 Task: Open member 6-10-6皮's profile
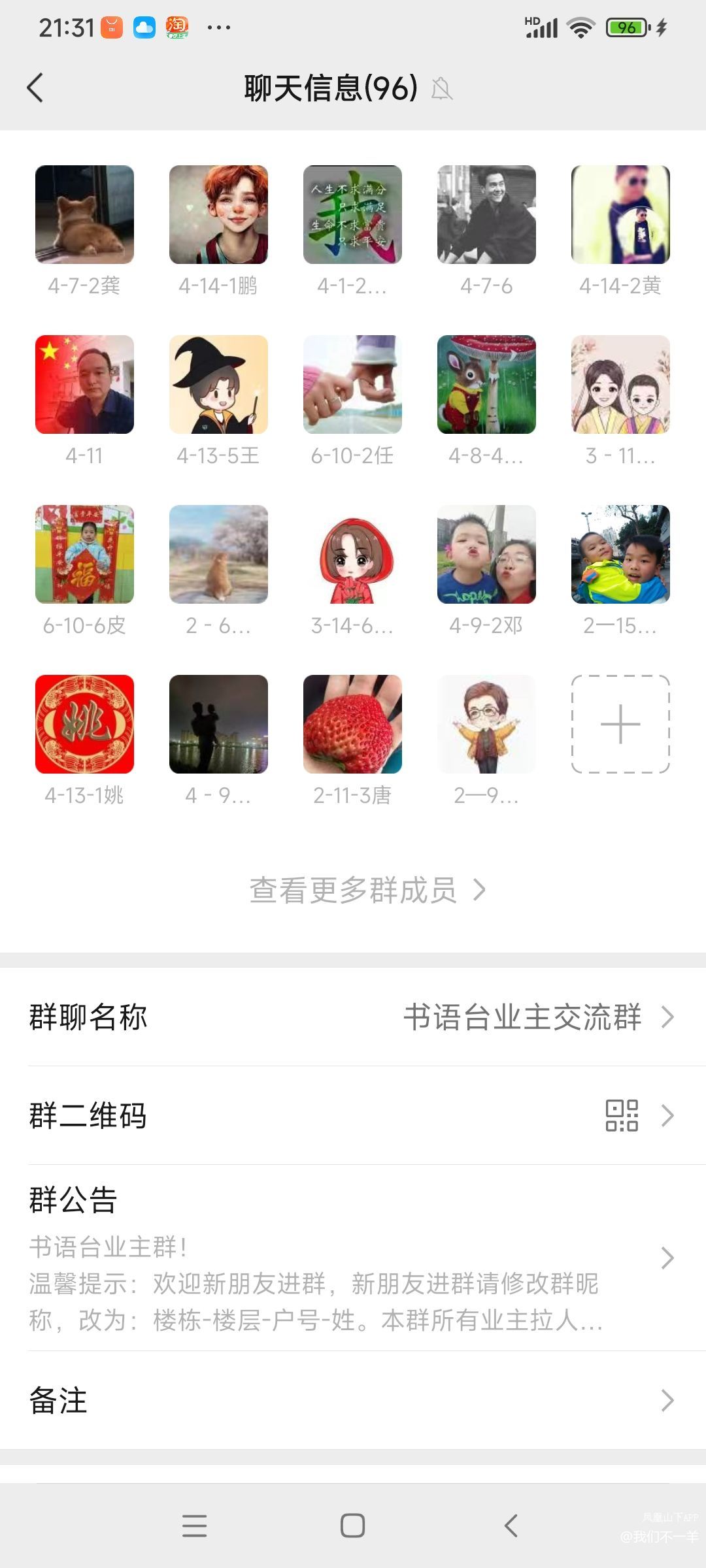click(84, 555)
